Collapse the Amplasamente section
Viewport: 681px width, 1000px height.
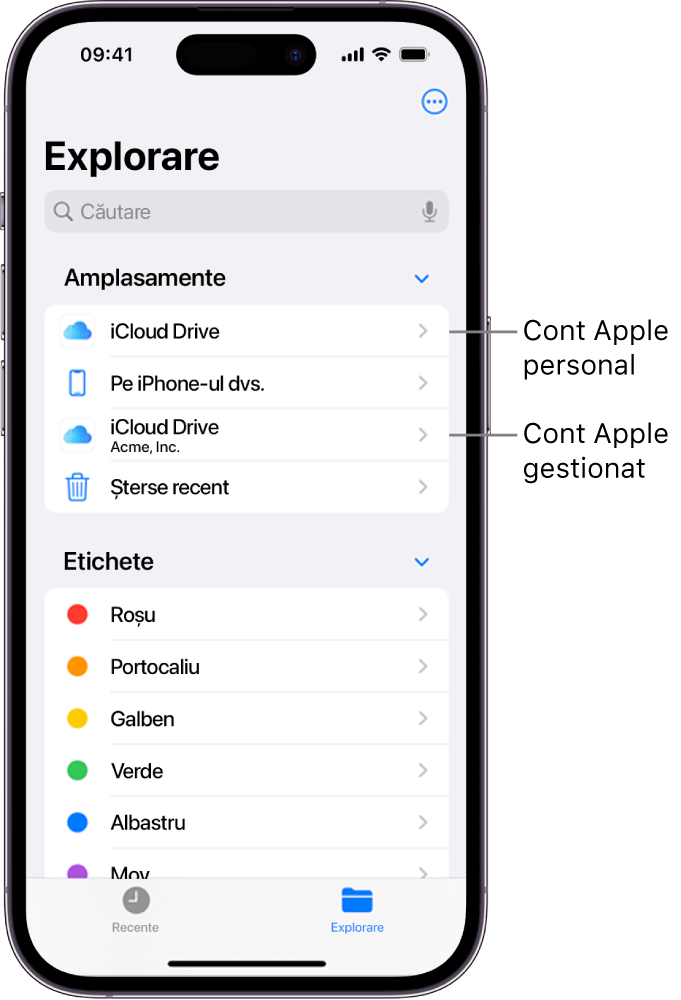coord(422,279)
